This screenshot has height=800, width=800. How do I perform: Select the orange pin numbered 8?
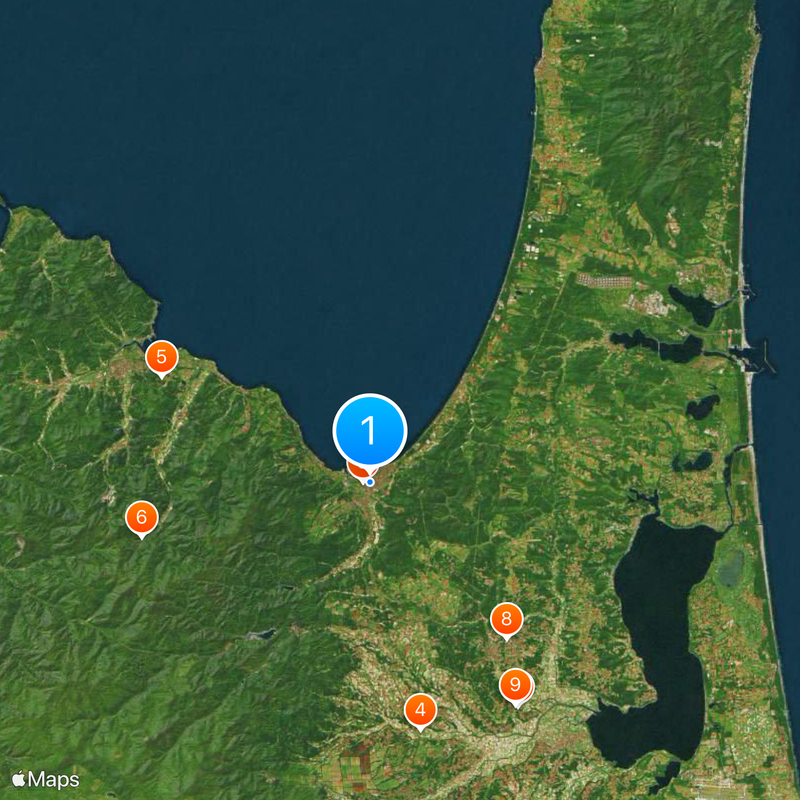(x=506, y=620)
